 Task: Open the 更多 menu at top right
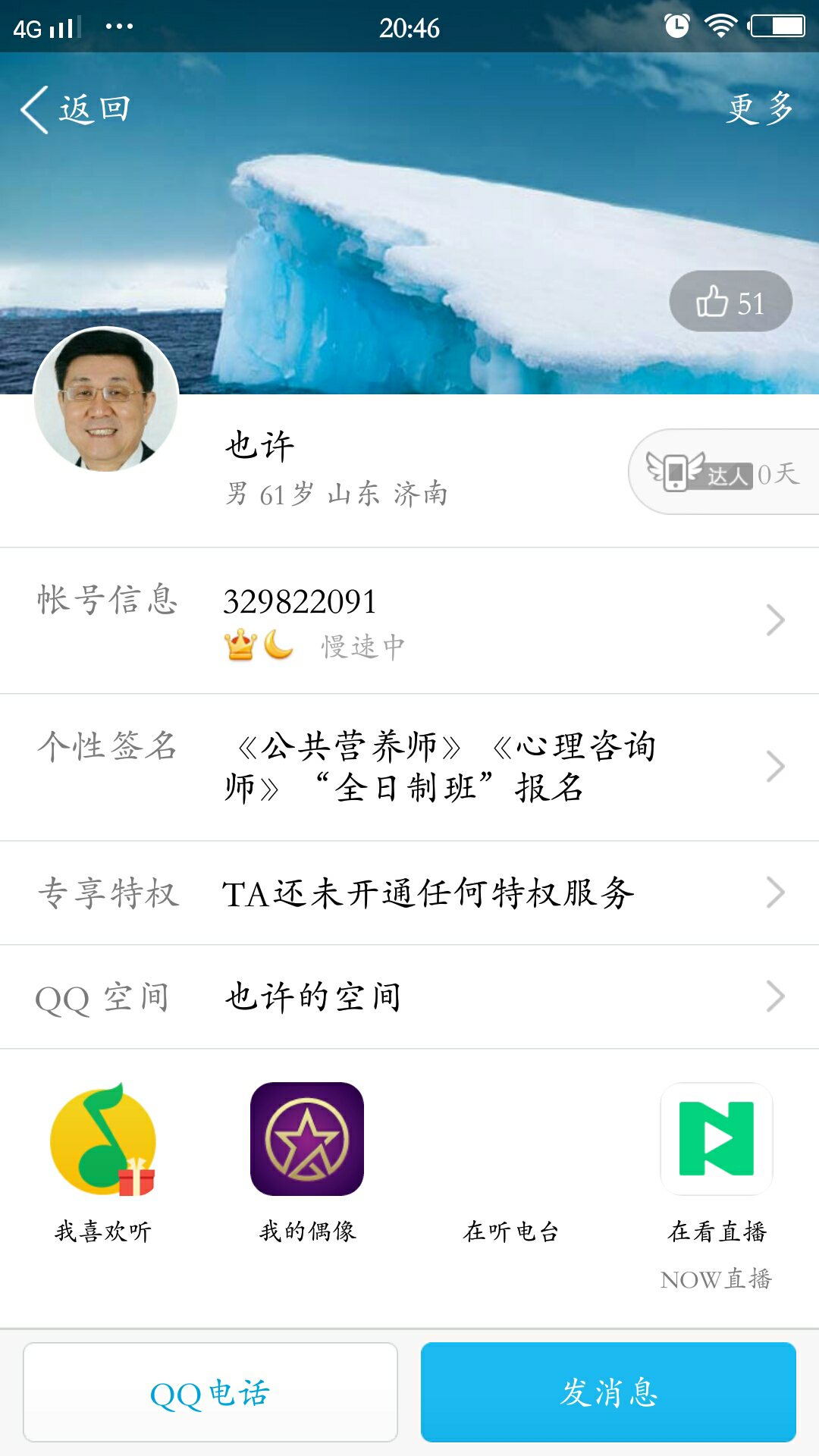(758, 108)
